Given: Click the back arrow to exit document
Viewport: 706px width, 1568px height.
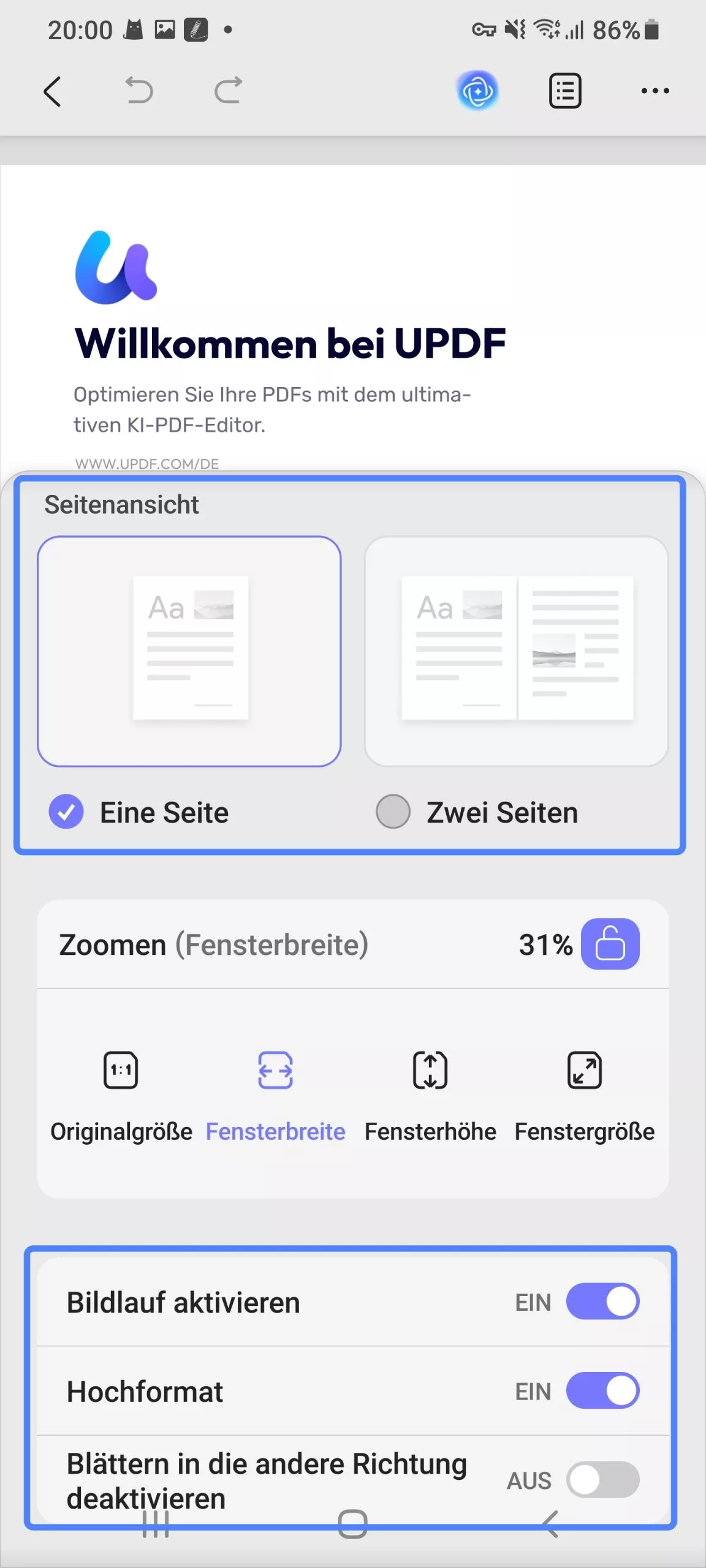Looking at the screenshot, I should 53,91.
